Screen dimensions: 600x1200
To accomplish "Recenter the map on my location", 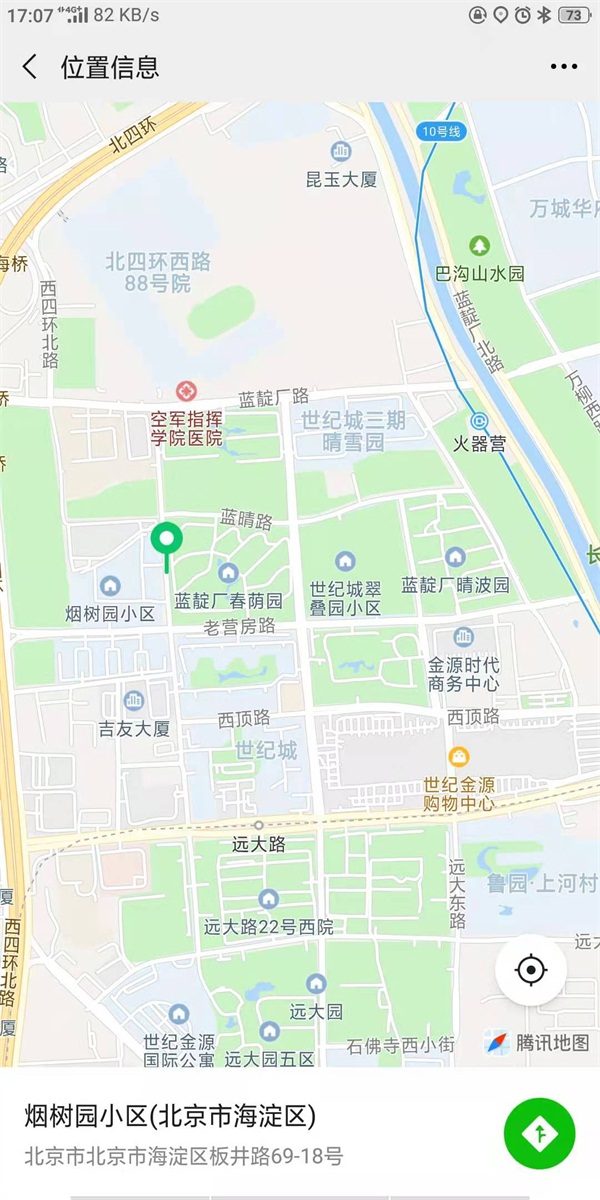I will coord(530,969).
